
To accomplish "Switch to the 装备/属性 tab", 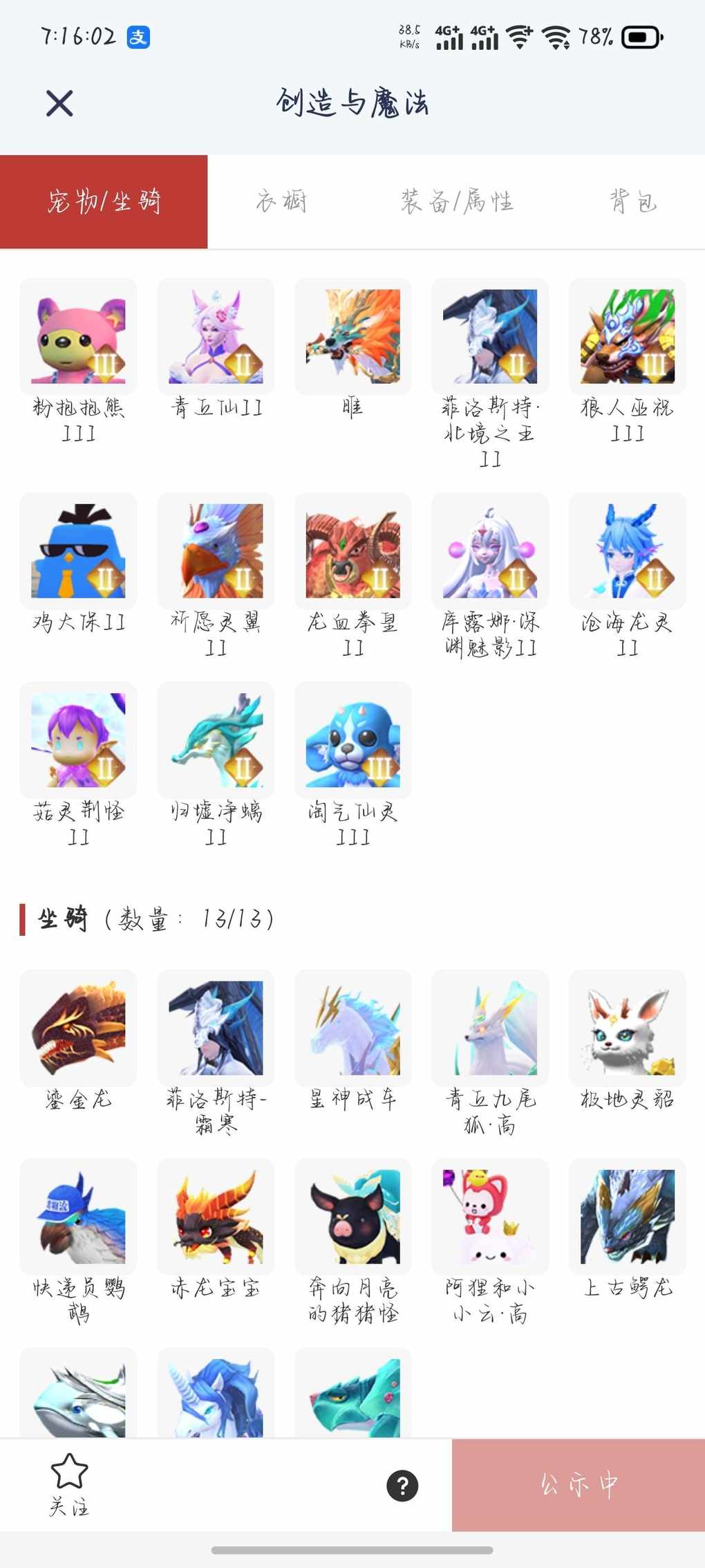I will tap(457, 201).
